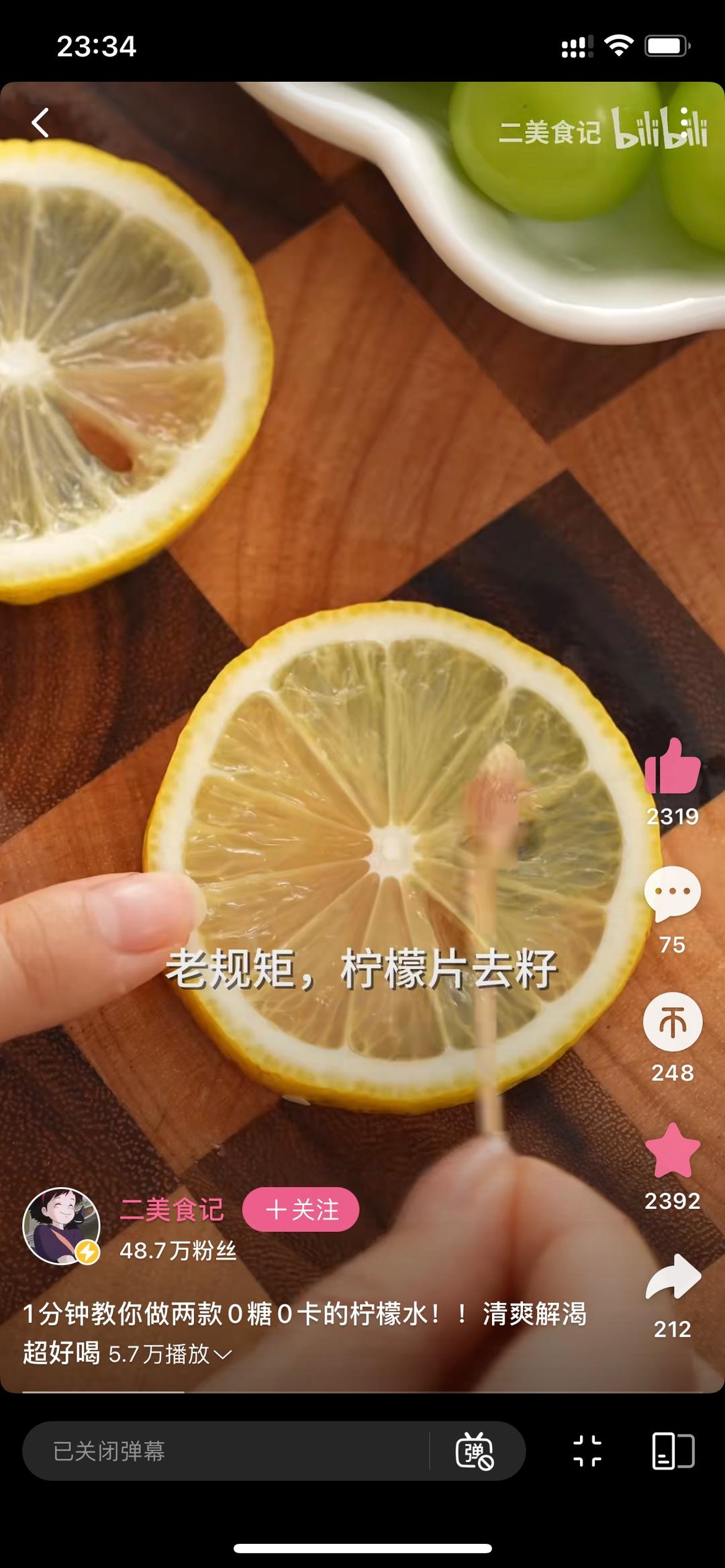Image resolution: width=725 pixels, height=1568 pixels.
Task: Open 二美食记's profile avatar
Action: (x=61, y=1226)
